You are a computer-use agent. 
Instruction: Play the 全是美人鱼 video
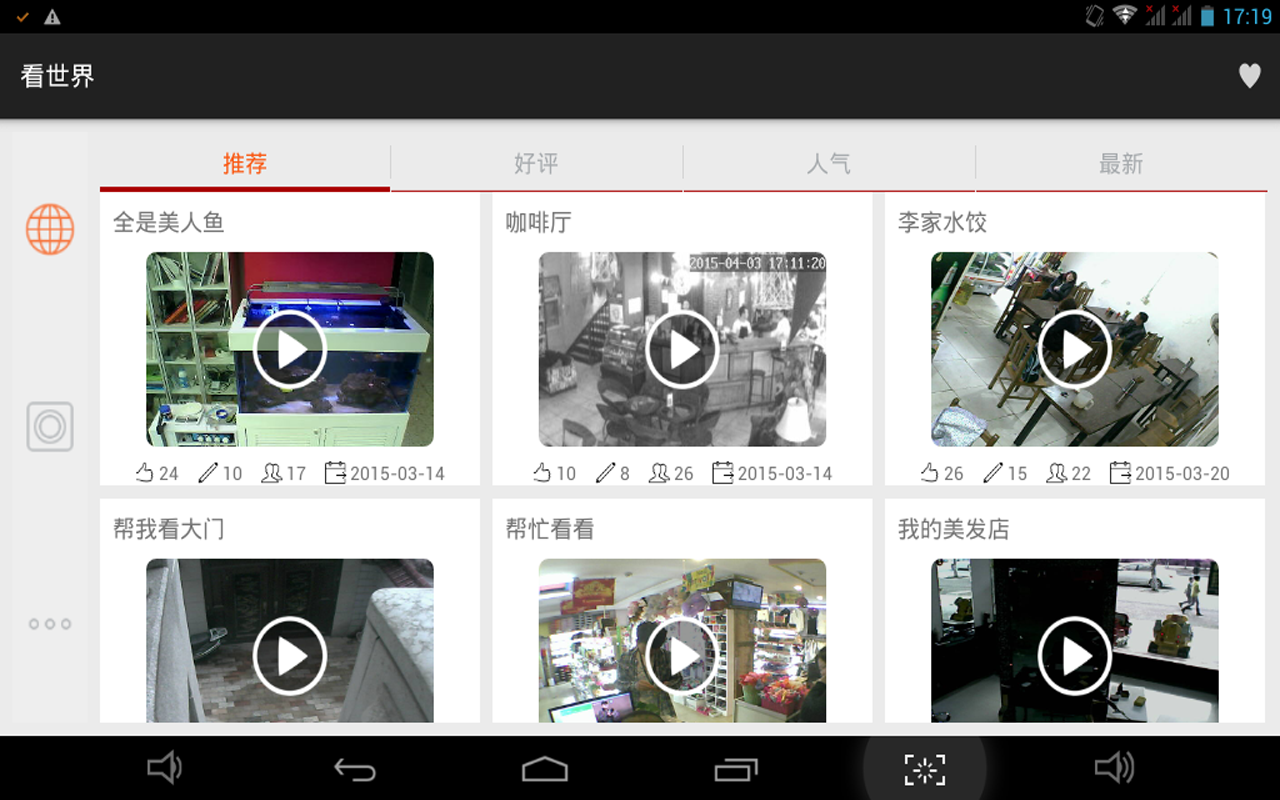(290, 350)
